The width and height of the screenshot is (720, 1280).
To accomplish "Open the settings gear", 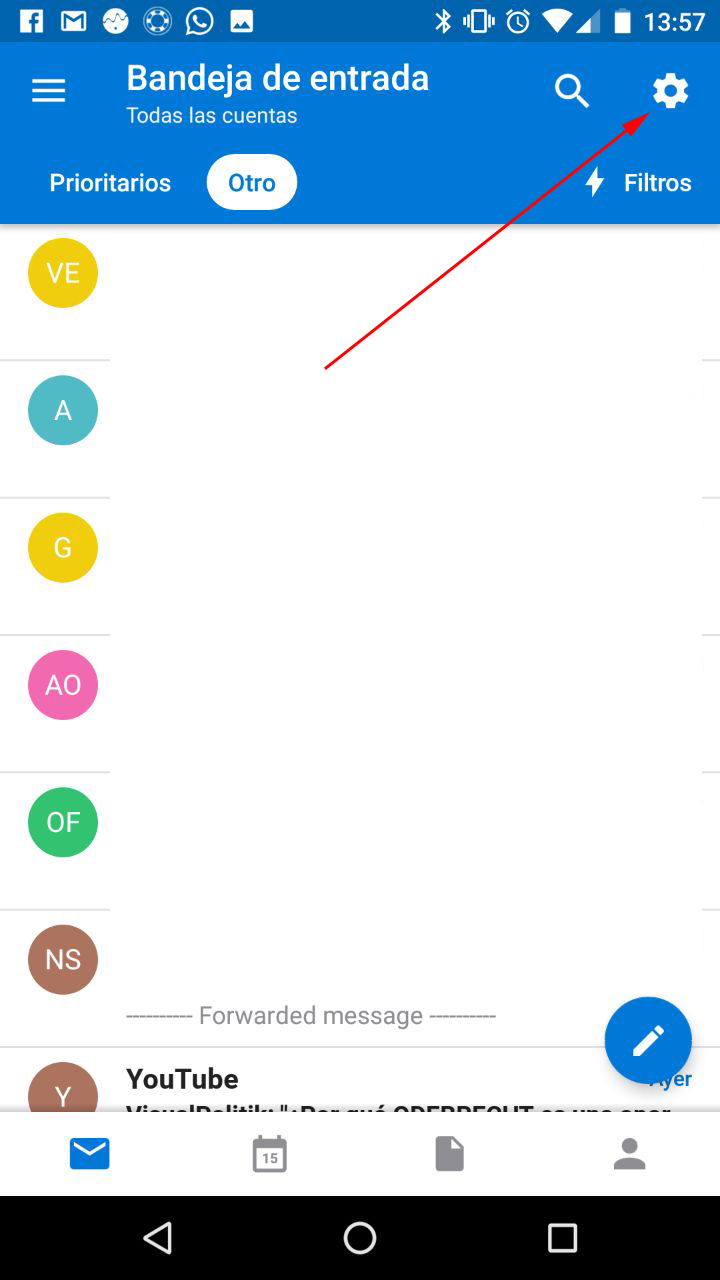I will pos(670,92).
